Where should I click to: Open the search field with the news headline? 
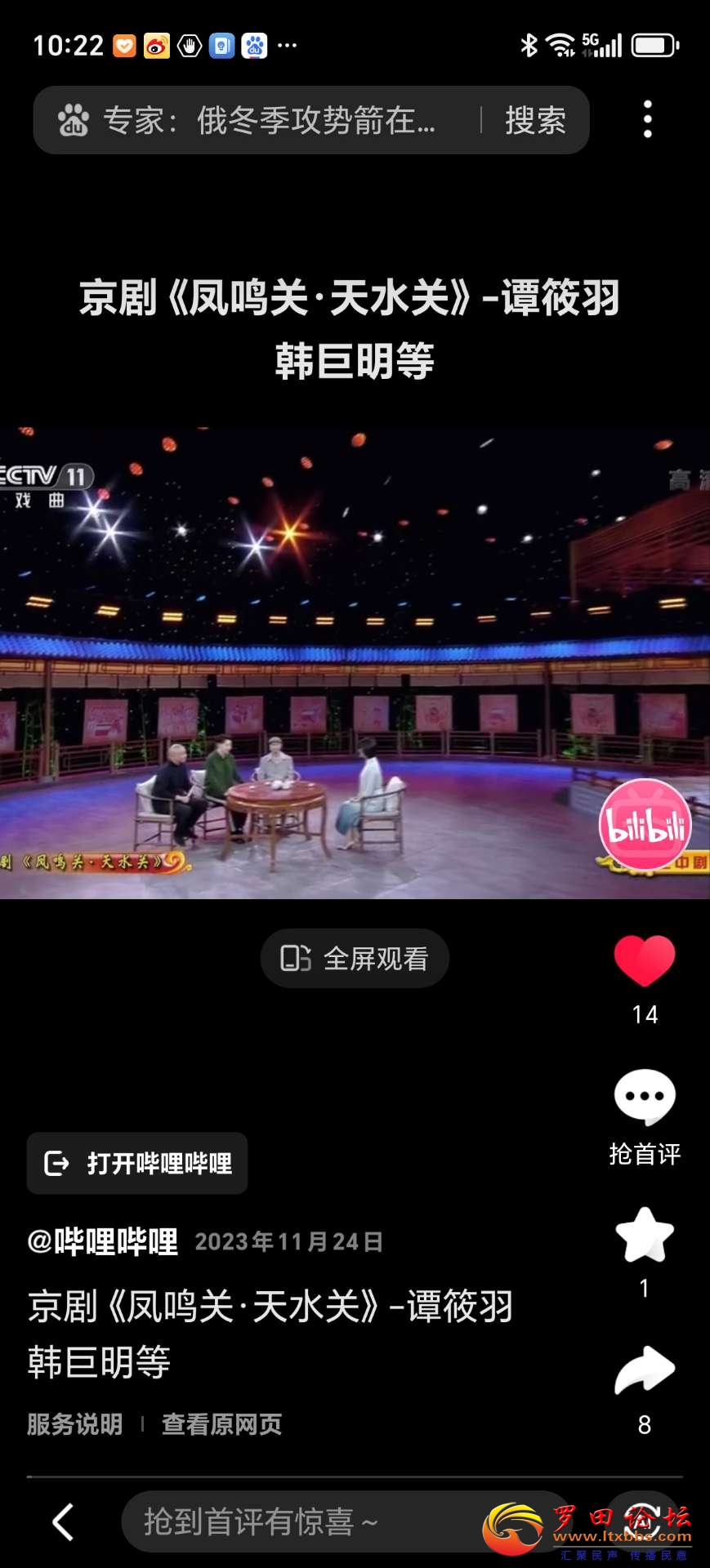point(270,121)
